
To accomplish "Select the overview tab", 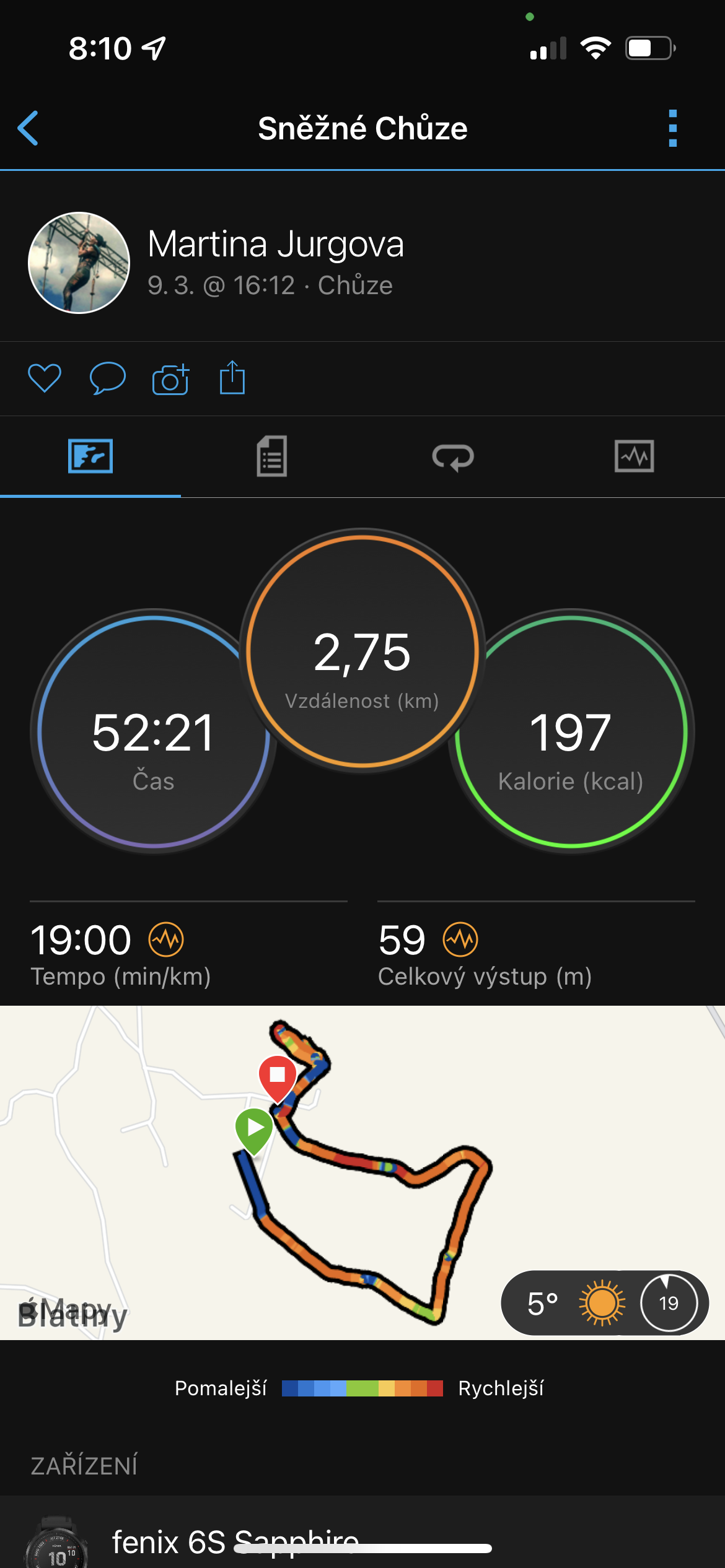I will 90,456.
